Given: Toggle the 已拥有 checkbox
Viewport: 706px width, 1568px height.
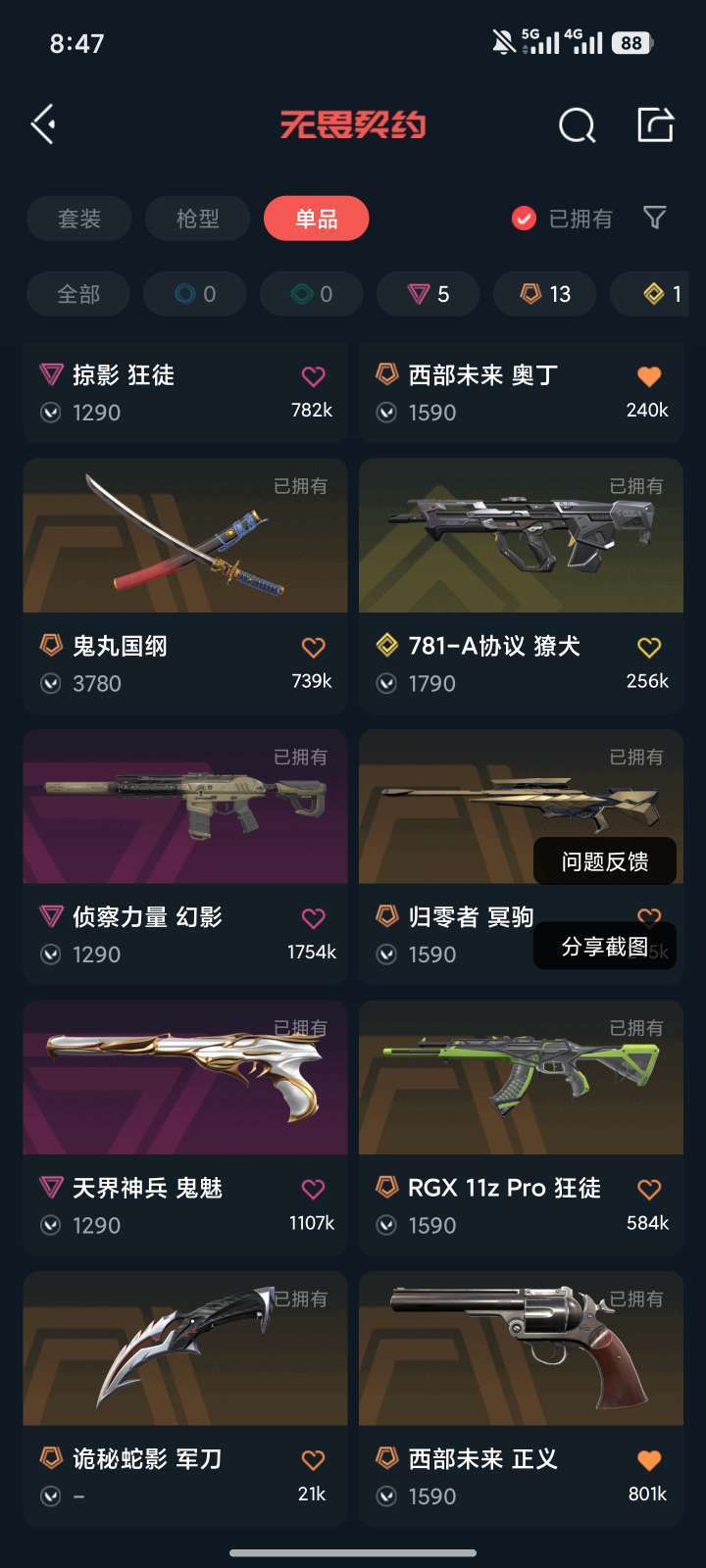Looking at the screenshot, I should coord(525,219).
